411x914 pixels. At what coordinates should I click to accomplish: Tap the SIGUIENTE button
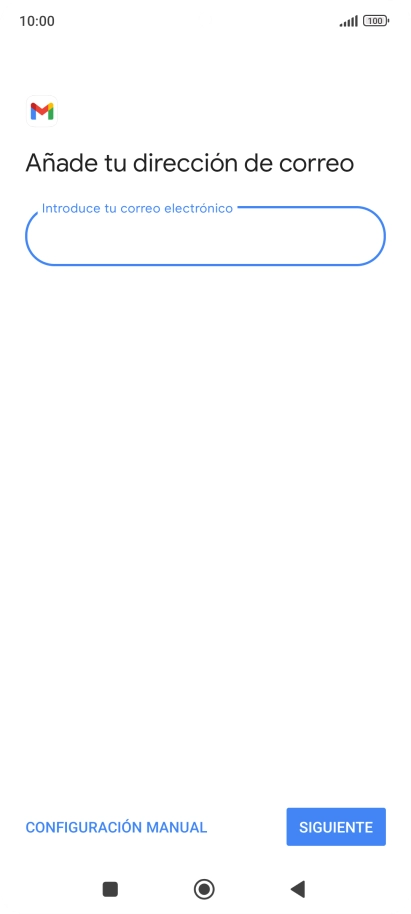click(x=336, y=827)
